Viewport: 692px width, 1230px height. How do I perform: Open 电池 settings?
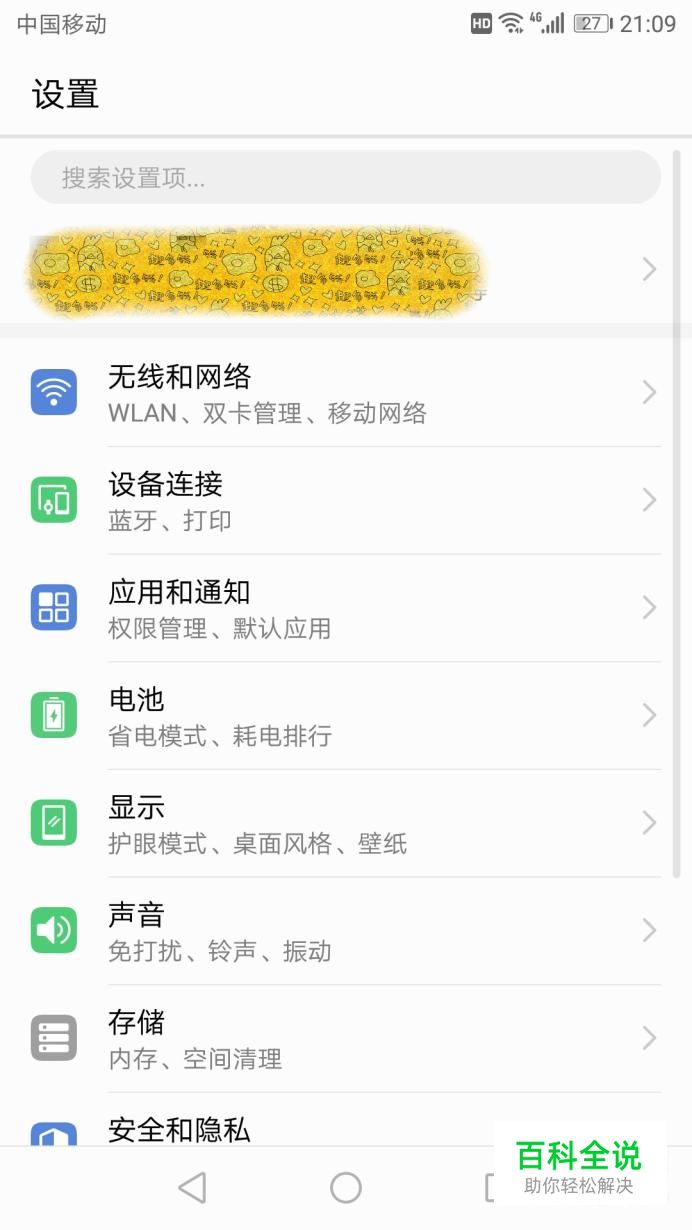click(x=345, y=715)
